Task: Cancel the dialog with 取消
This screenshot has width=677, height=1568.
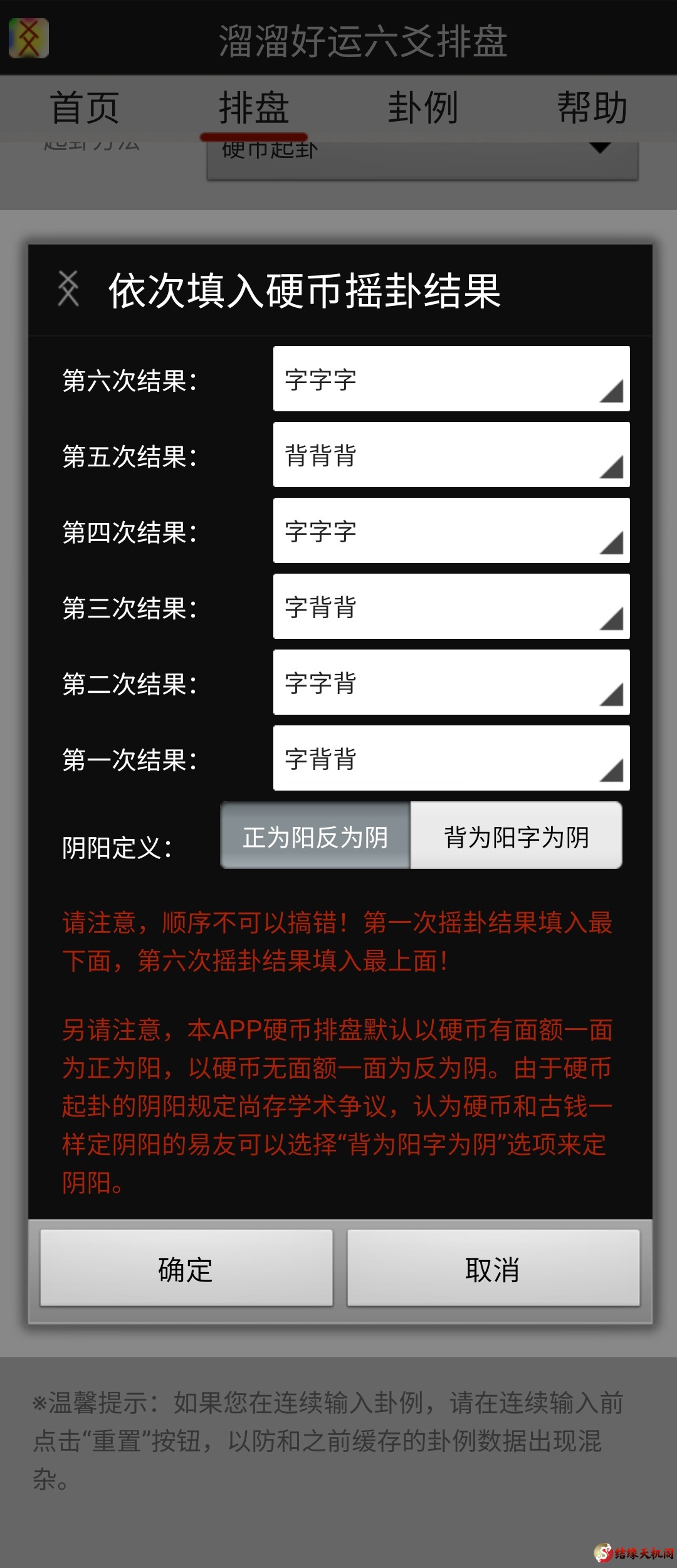Action: point(493,1268)
